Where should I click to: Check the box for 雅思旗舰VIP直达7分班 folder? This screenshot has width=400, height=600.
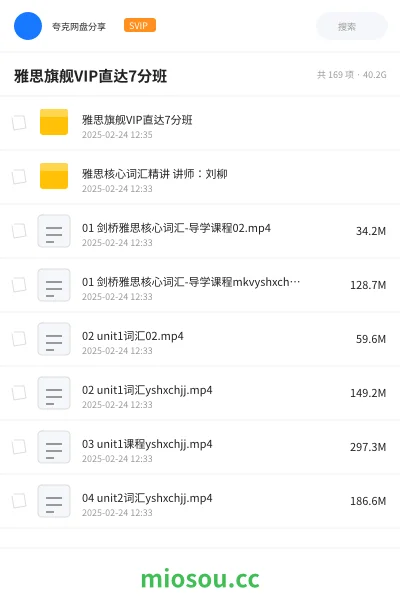pyautogui.click(x=19, y=123)
